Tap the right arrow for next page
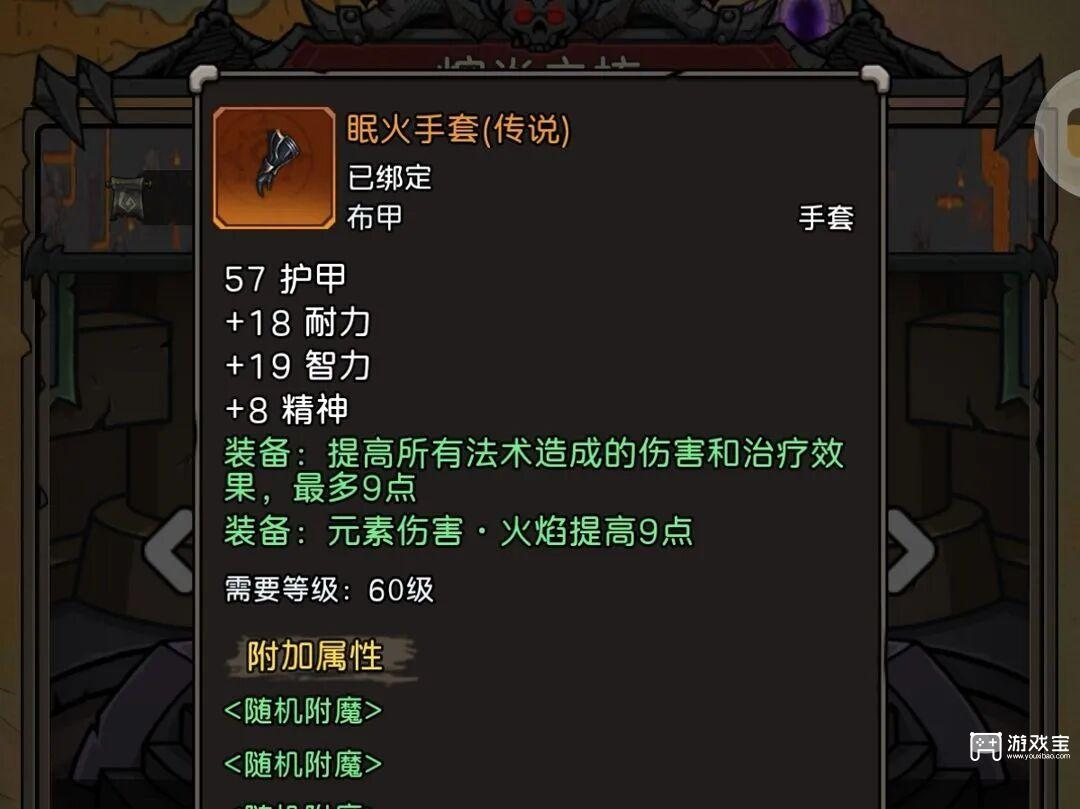Image resolution: width=1080 pixels, height=809 pixels. point(910,551)
